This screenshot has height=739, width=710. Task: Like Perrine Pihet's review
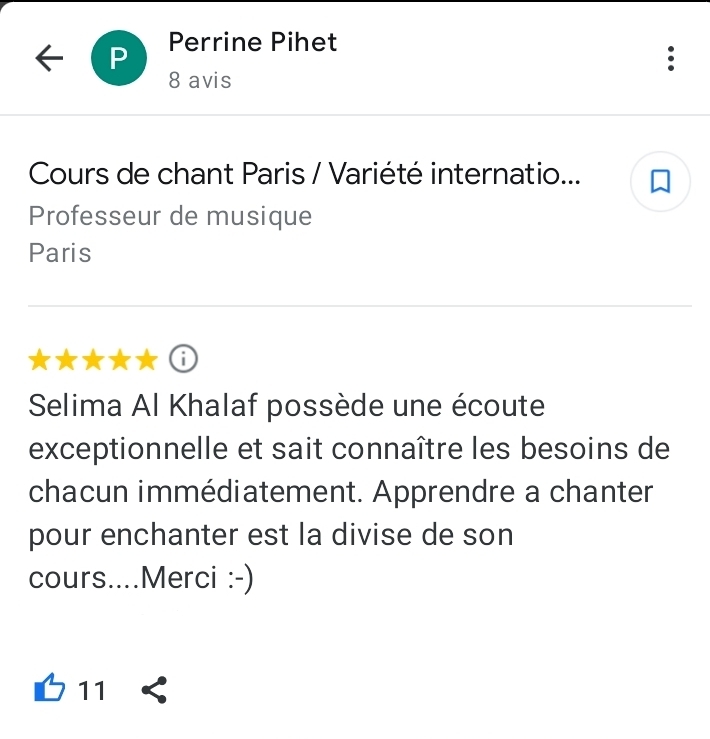[49, 689]
